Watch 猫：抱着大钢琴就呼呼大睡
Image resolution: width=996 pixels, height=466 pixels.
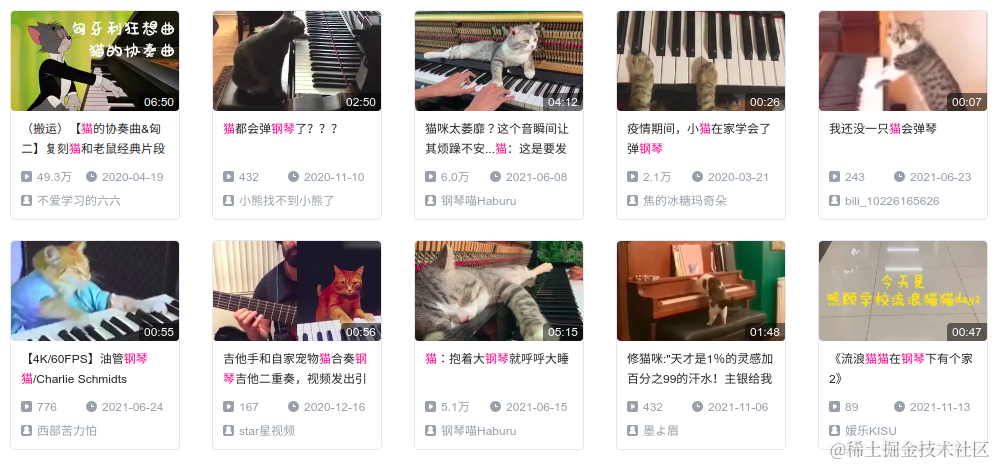click(x=499, y=291)
